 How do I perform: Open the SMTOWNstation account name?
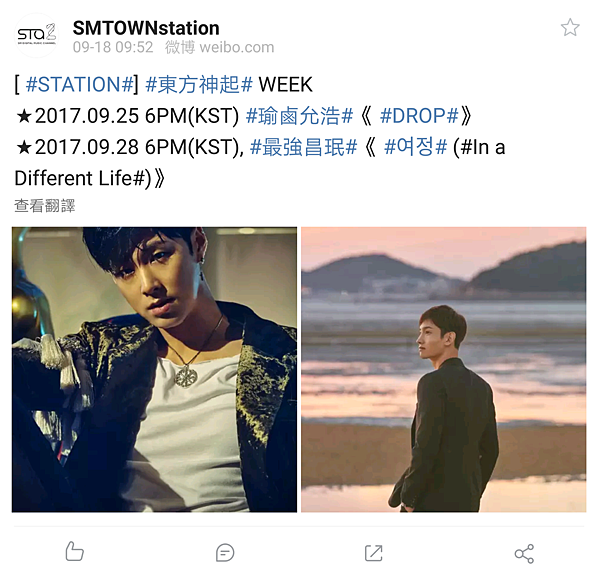tap(146, 27)
